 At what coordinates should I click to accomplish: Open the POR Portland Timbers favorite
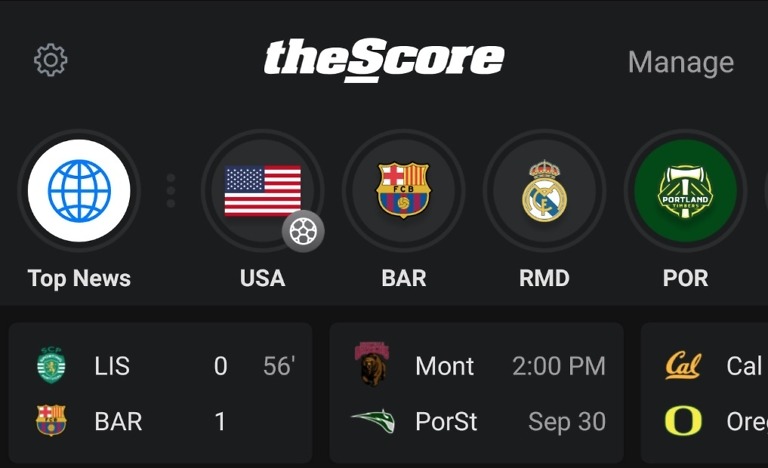685,191
